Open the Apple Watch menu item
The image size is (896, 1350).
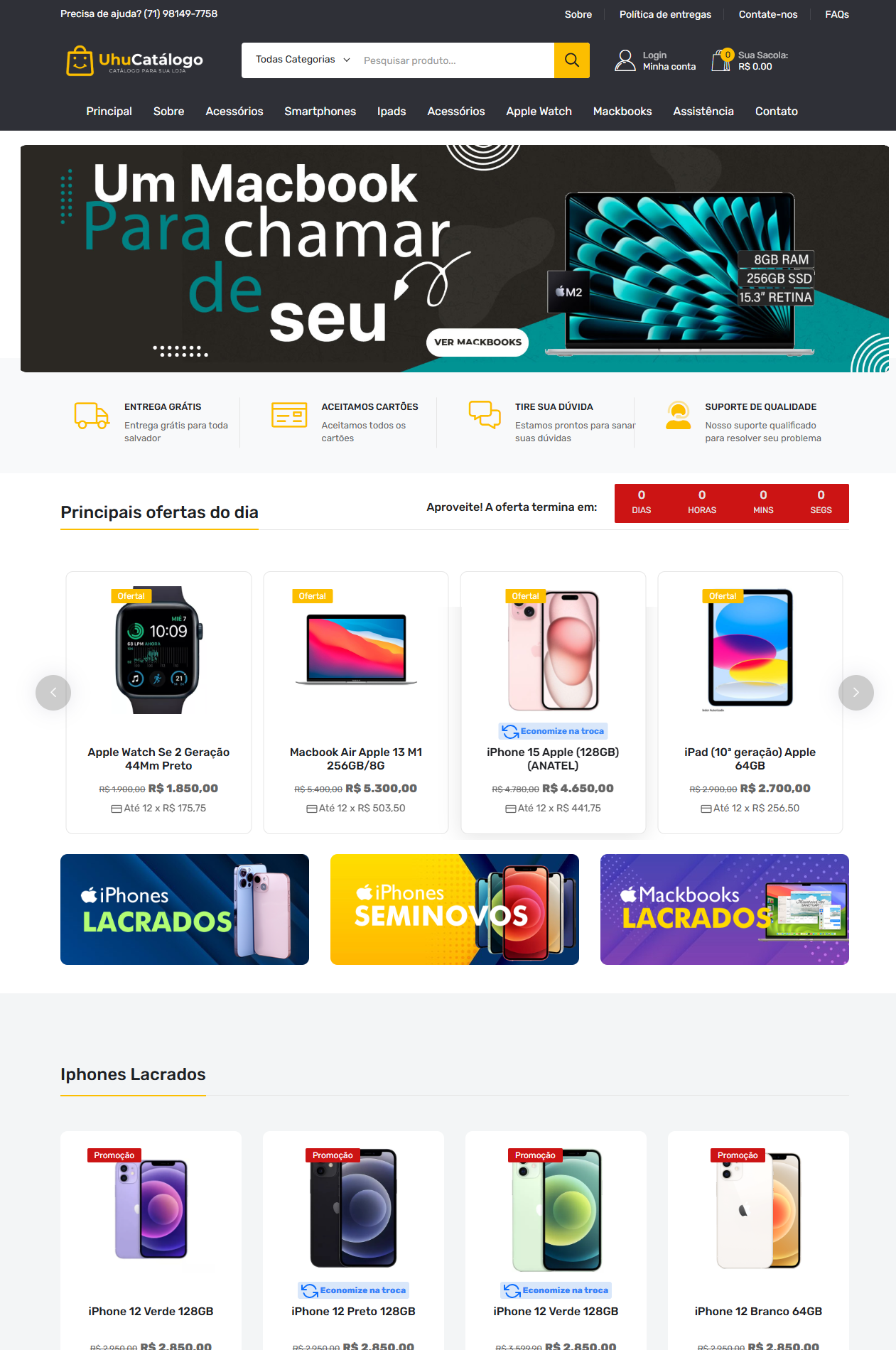point(539,112)
